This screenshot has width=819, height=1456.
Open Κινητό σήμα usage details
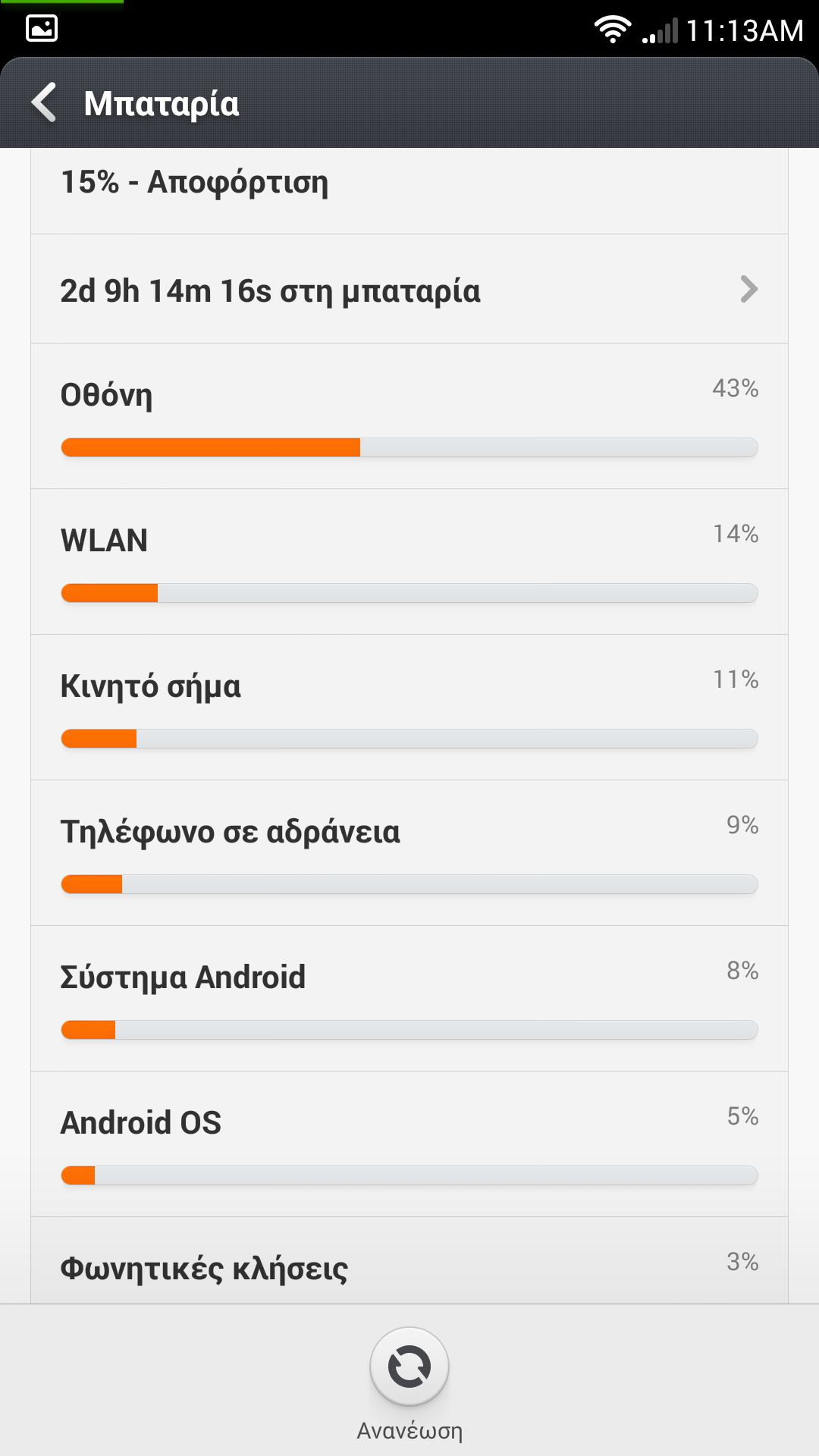coord(409,707)
